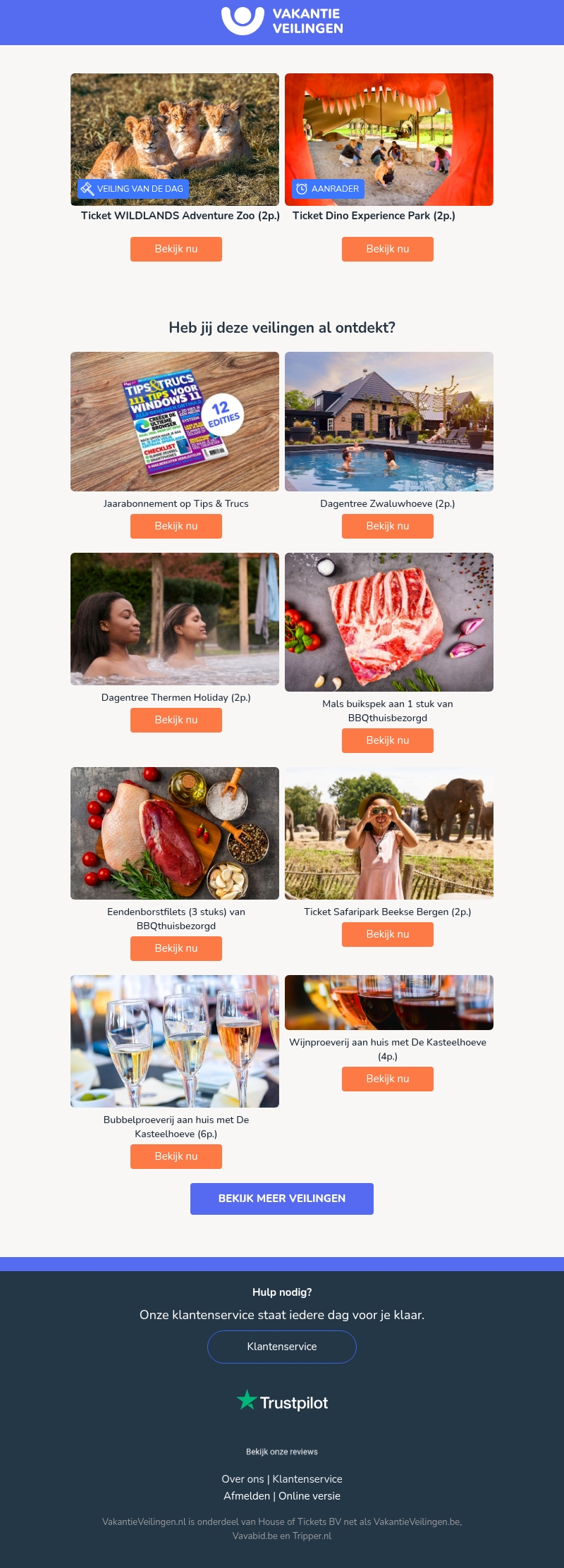Screen dimensions: 564x1568
Task: Open the outlined Klantenservice button
Action: pyautogui.click(x=282, y=1347)
